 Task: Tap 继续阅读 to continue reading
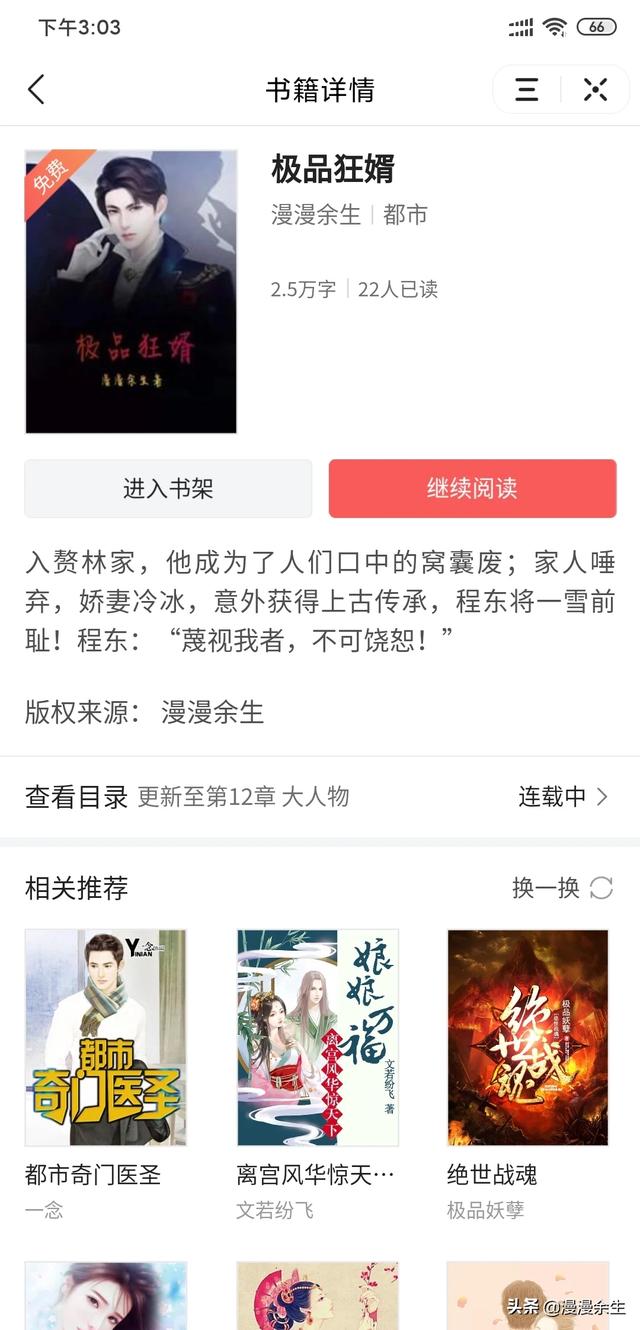click(472, 489)
